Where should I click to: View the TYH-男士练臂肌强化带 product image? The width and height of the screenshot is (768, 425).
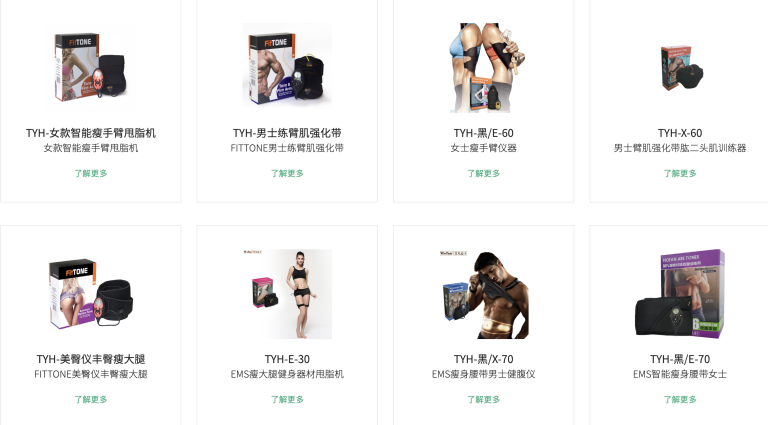(287, 68)
